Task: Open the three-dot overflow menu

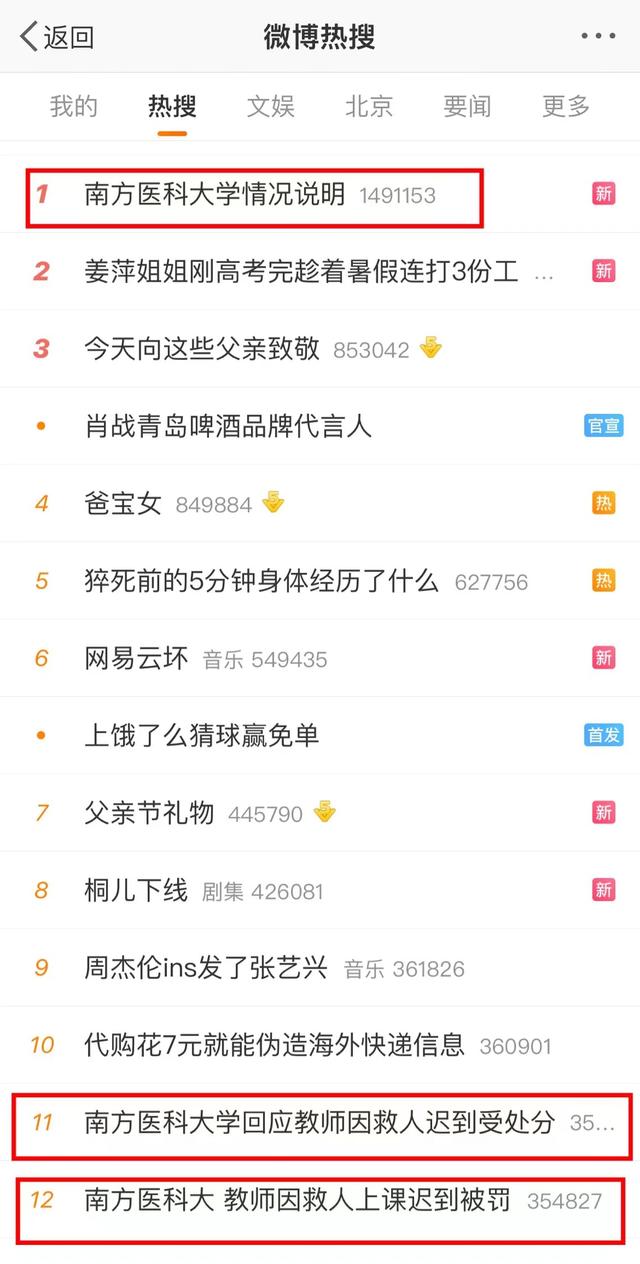Action: click(x=598, y=37)
